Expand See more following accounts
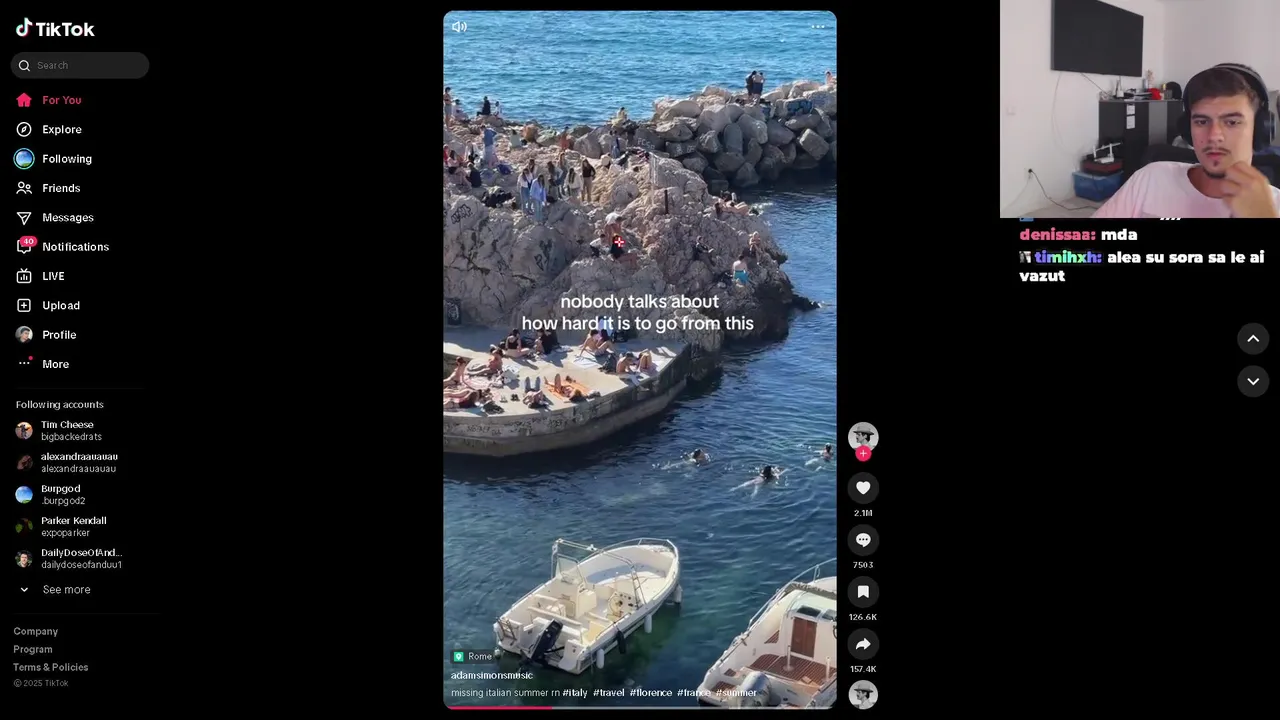 coord(65,590)
